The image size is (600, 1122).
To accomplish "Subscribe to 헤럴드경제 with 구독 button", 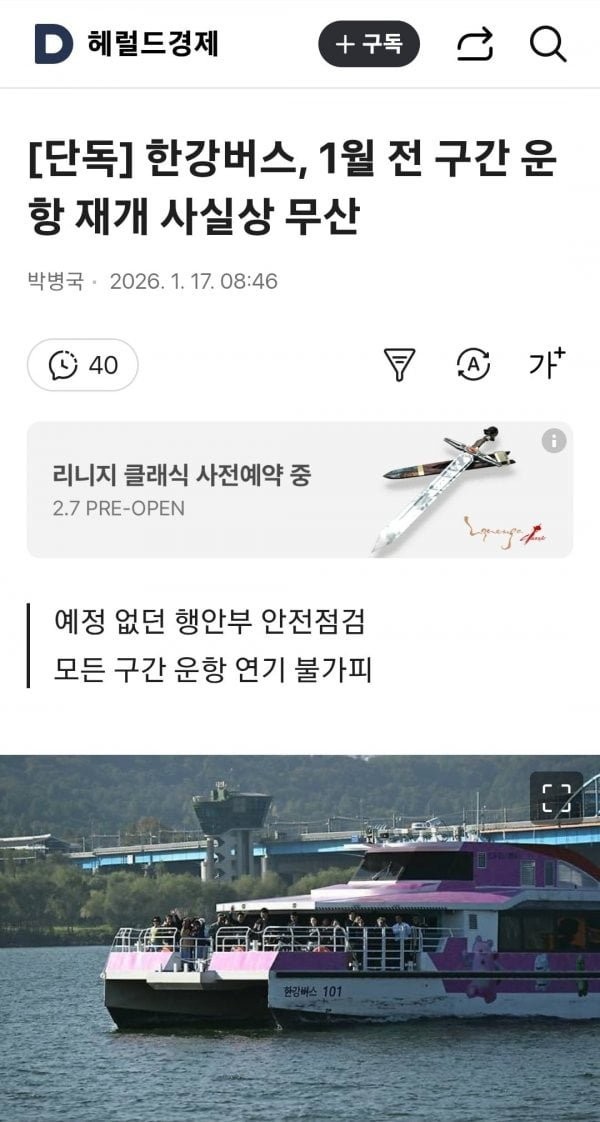I will 369,44.
